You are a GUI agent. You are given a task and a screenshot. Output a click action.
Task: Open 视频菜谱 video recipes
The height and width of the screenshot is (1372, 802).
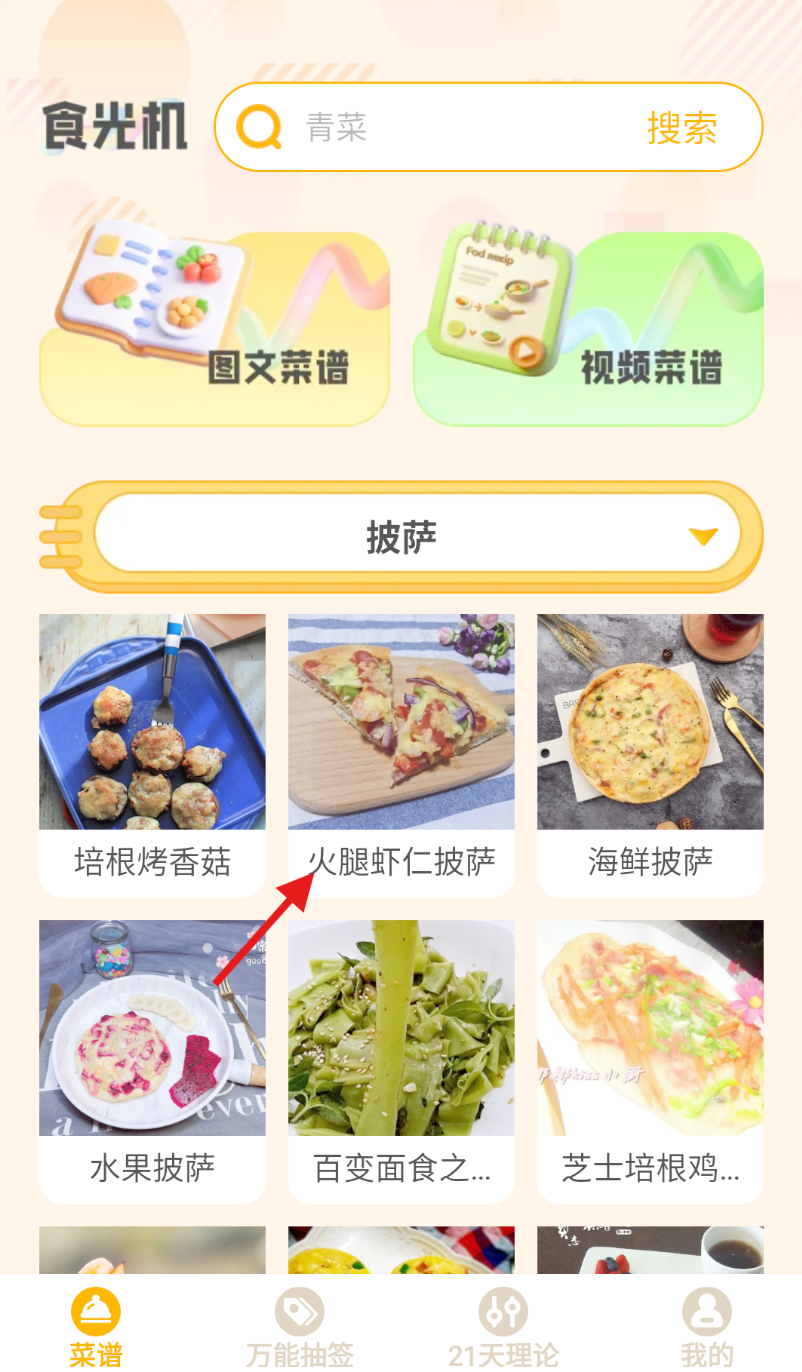(588, 328)
